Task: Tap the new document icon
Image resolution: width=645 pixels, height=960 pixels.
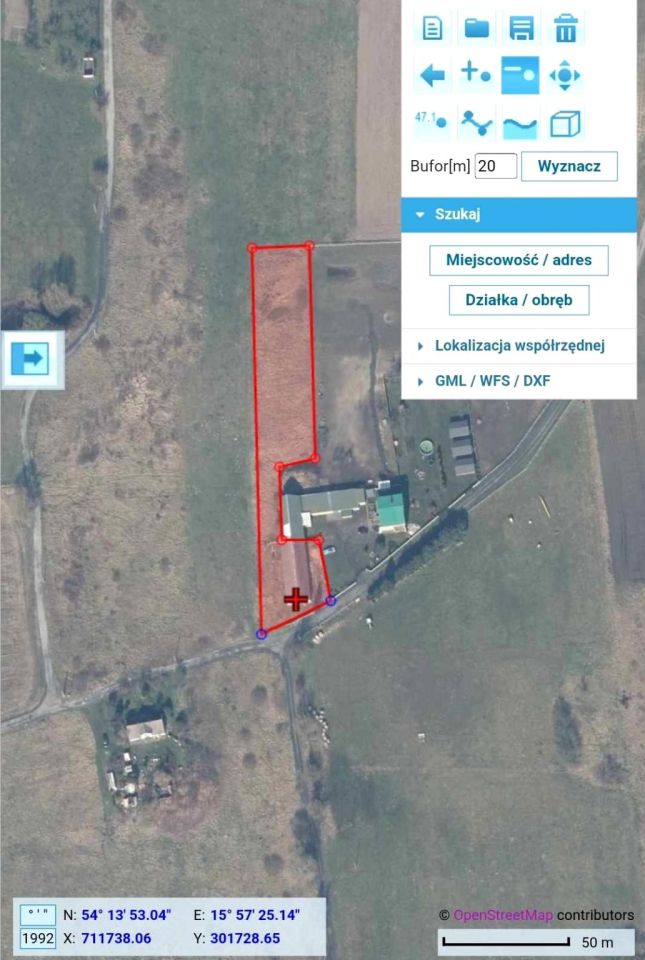Action: point(432,27)
